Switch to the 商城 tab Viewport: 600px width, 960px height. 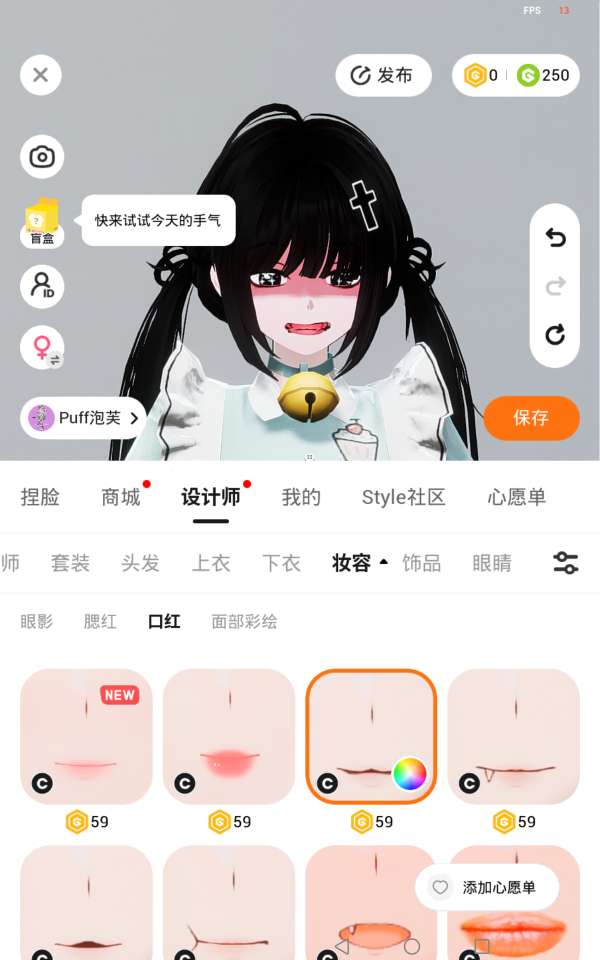click(x=121, y=497)
